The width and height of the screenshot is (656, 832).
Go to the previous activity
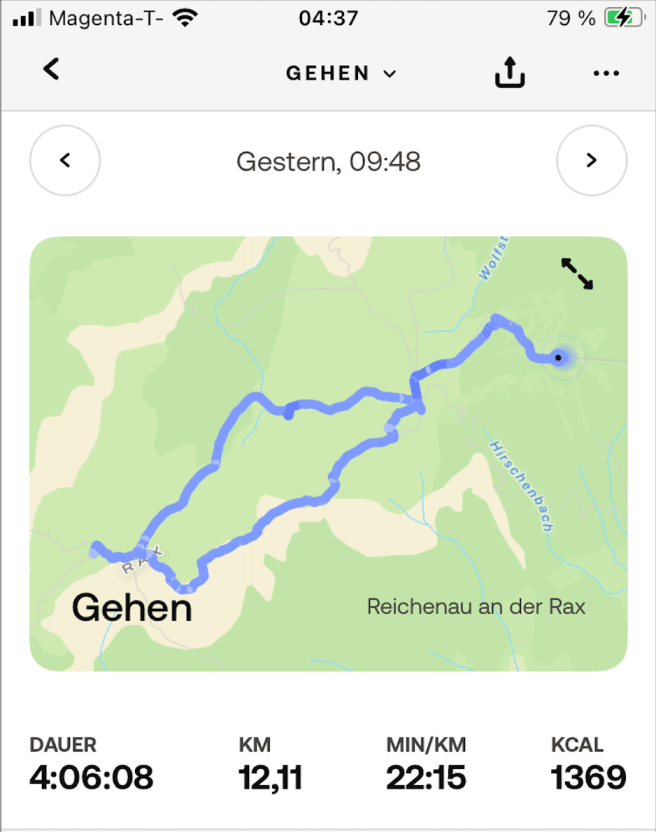[65, 160]
